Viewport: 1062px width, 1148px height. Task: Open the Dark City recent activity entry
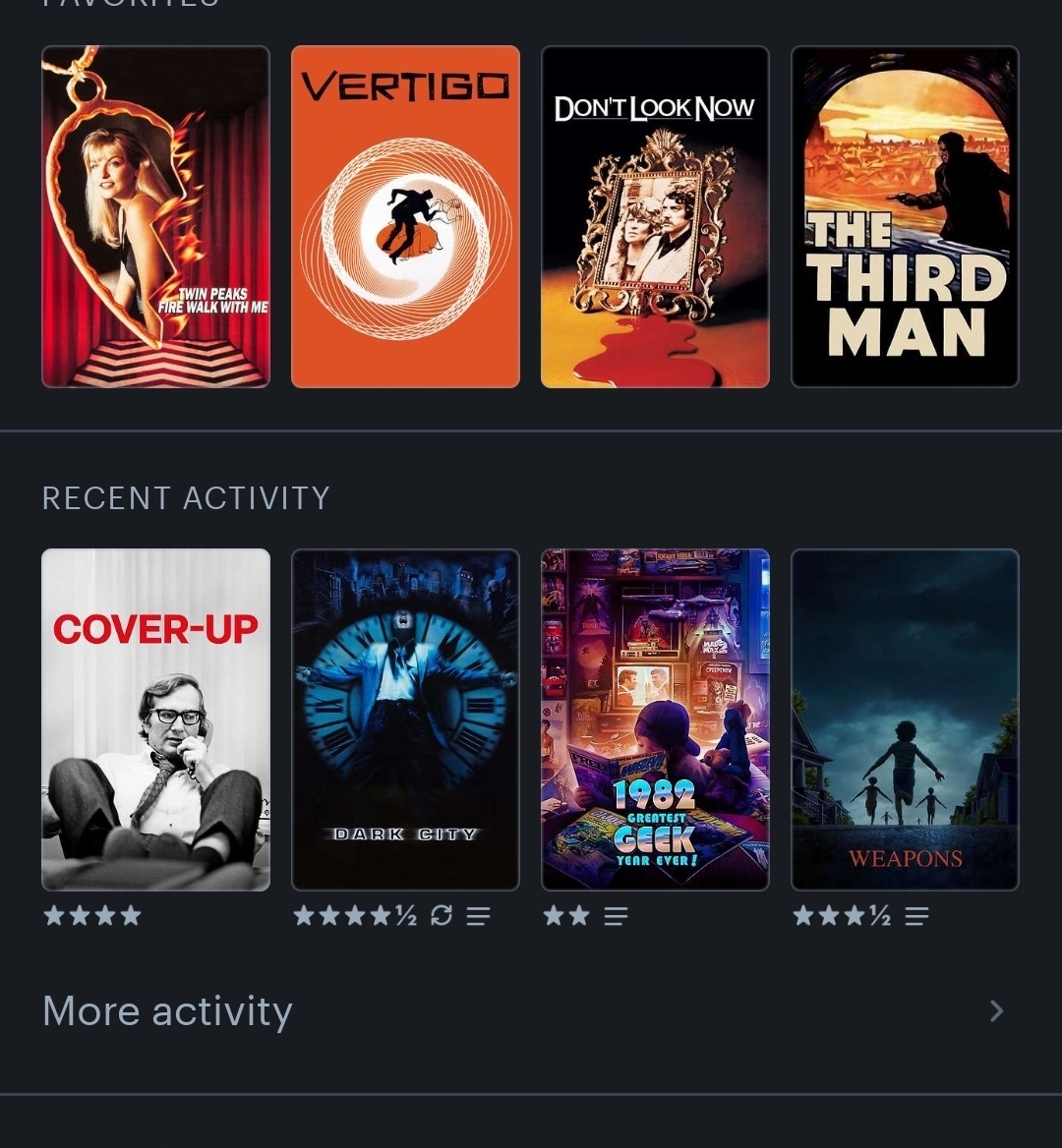[405, 719]
